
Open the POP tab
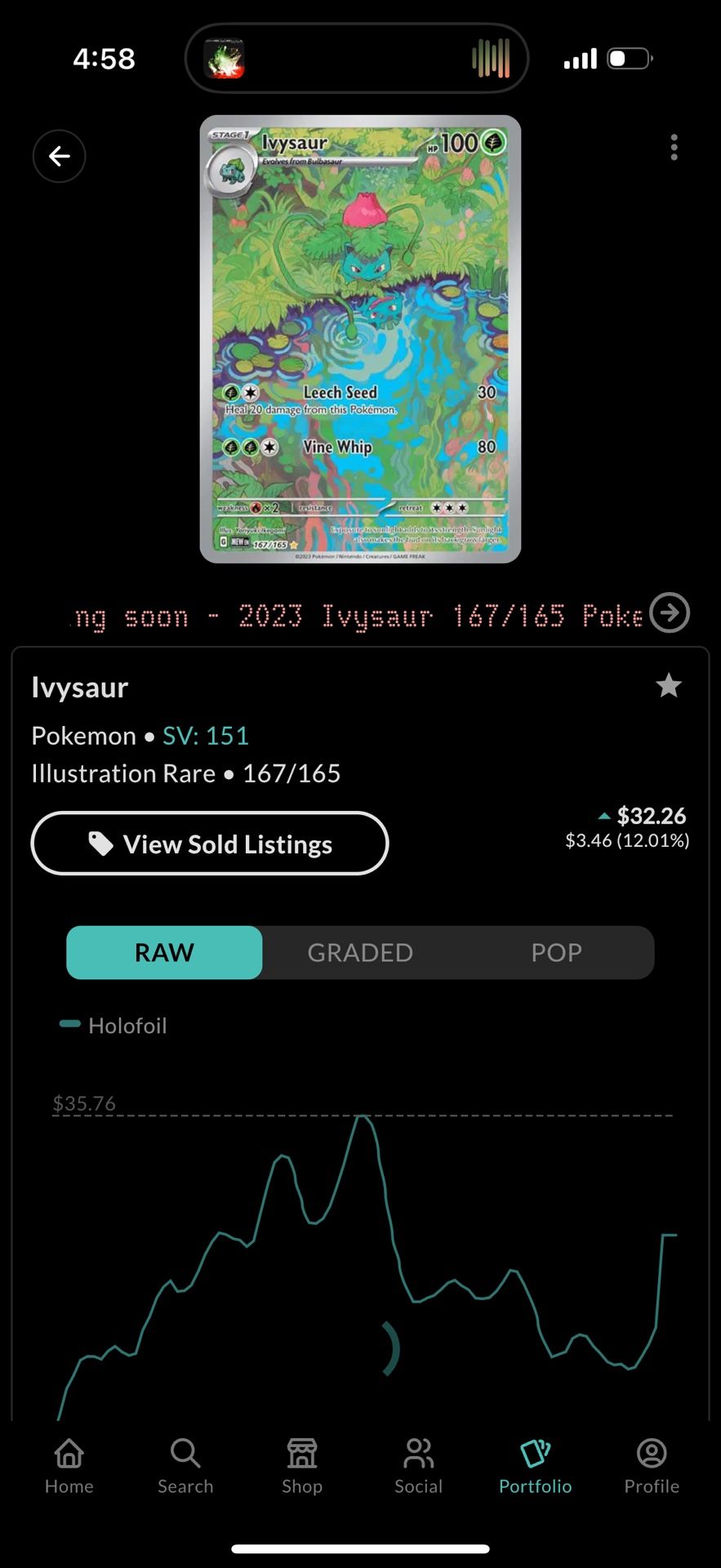click(x=555, y=952)
